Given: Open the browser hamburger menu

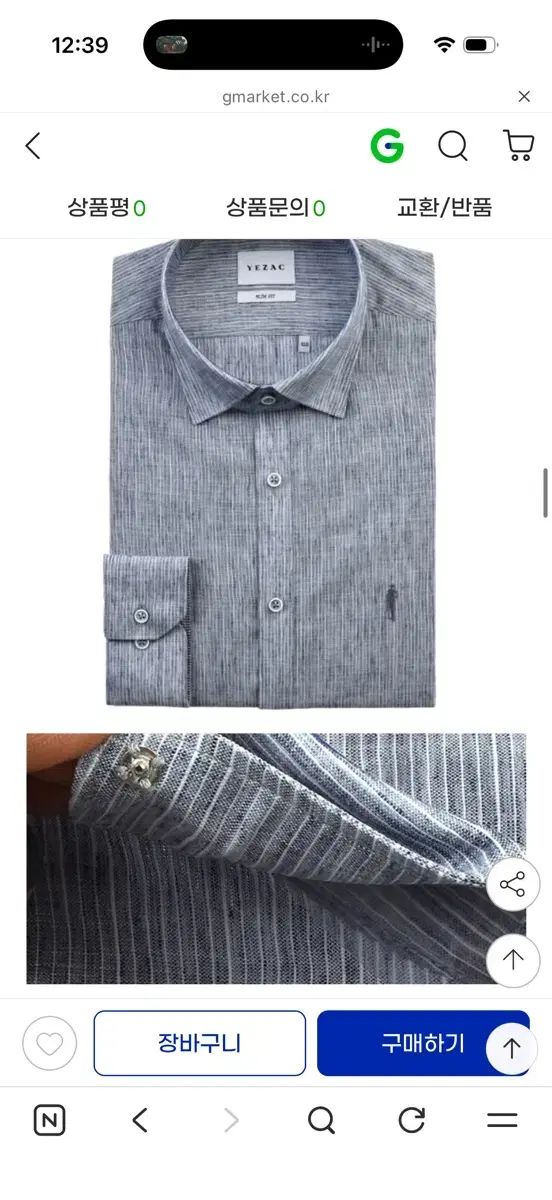Looking at the screenshot, I should [x=502, y=1121].
